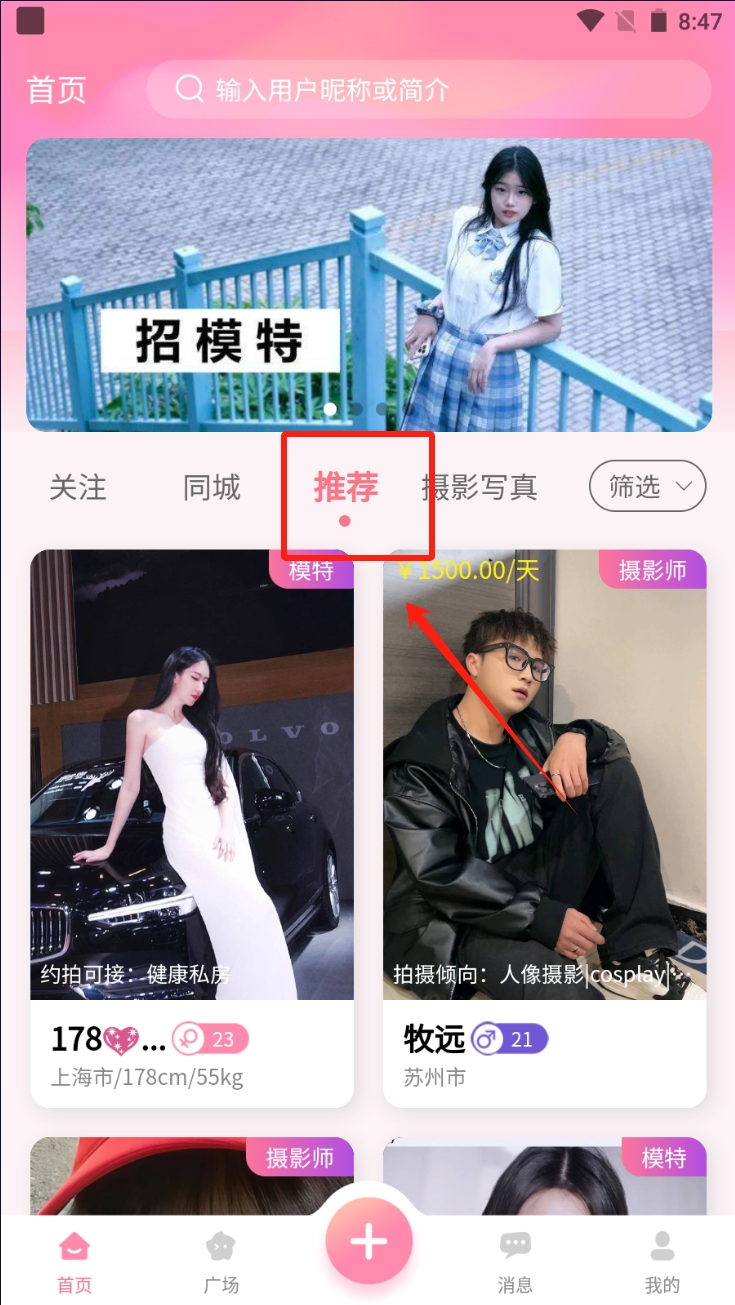Open the user nickname search field

tap(428, 90)
